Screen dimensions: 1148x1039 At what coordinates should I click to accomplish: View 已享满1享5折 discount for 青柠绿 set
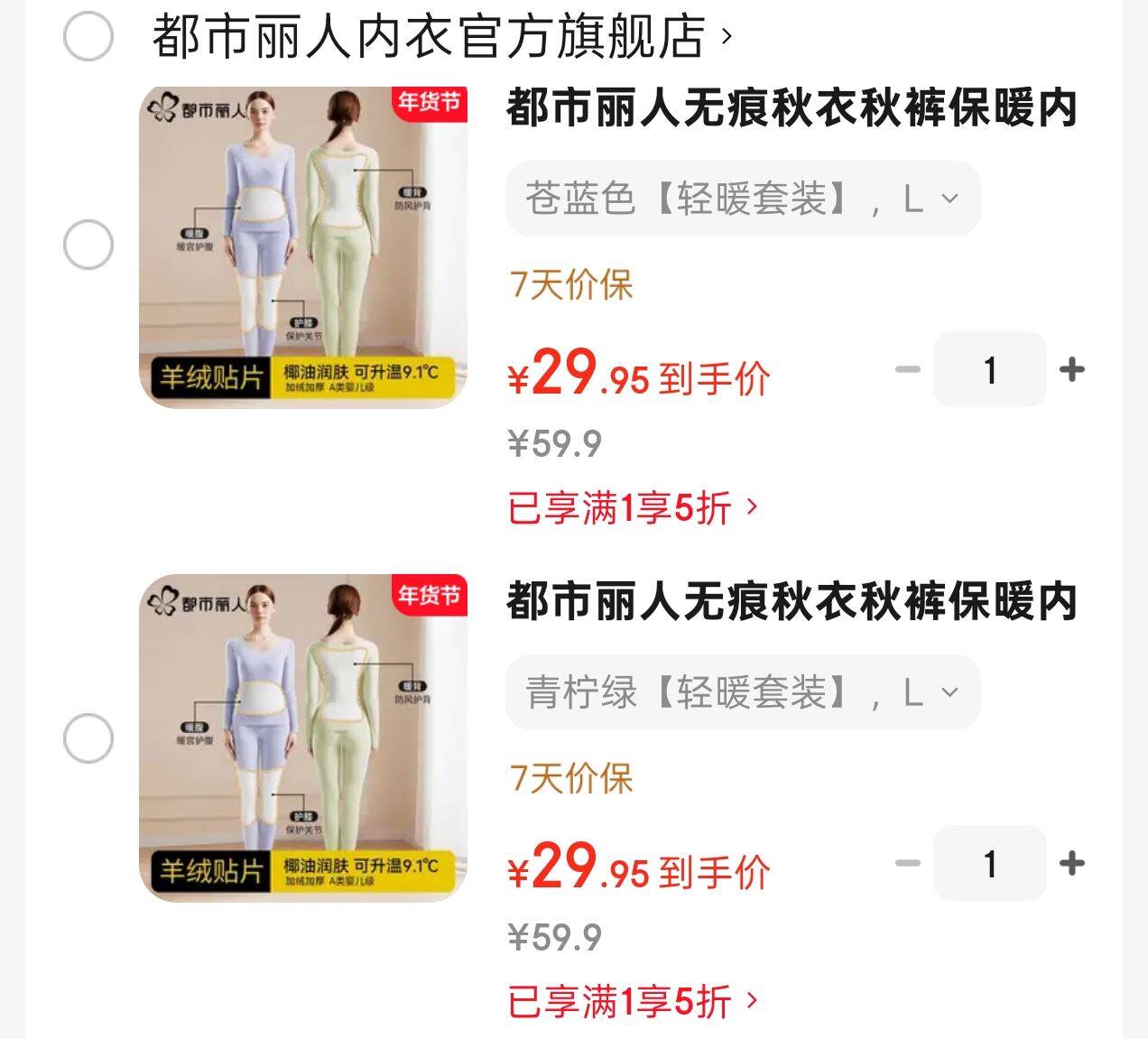[633, 1002]
